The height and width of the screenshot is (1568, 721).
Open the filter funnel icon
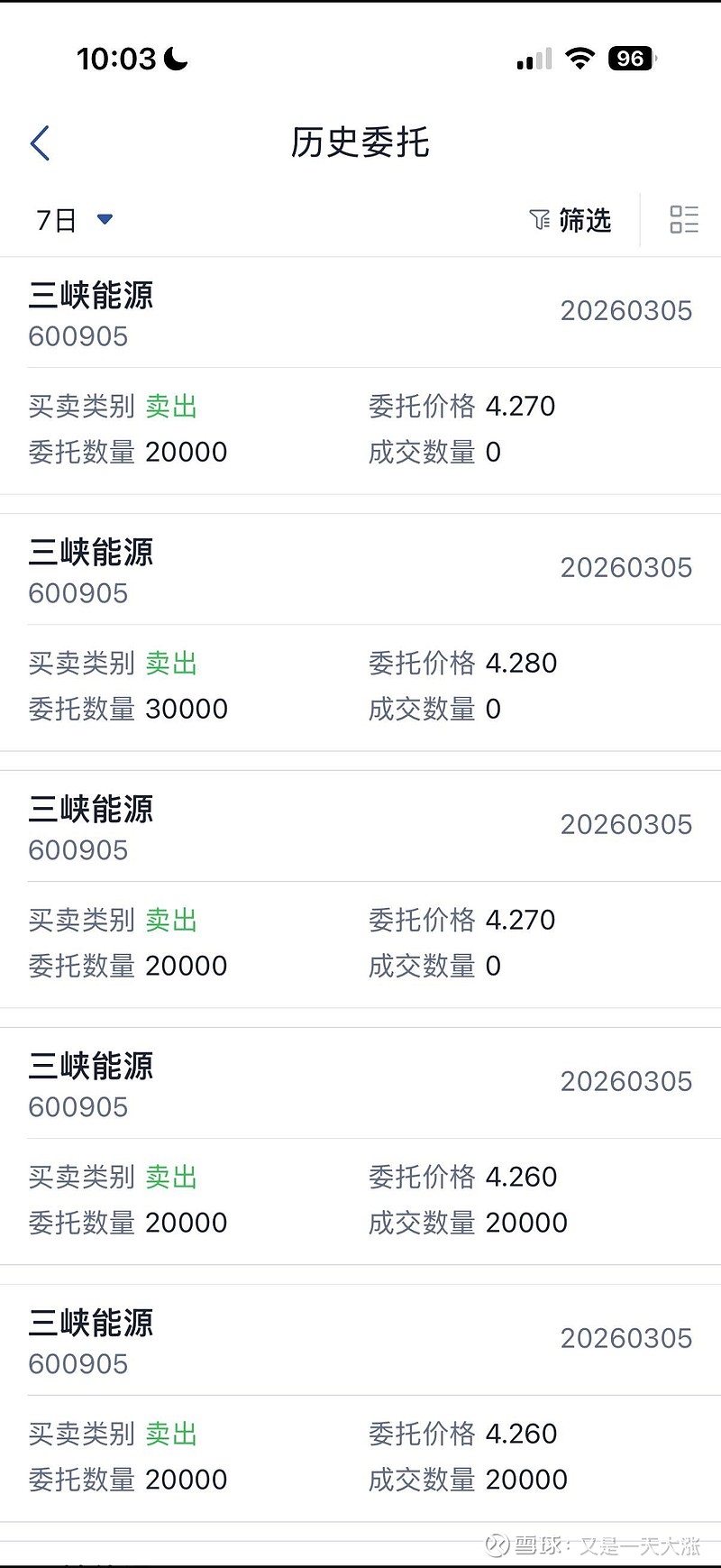(538, 219)
